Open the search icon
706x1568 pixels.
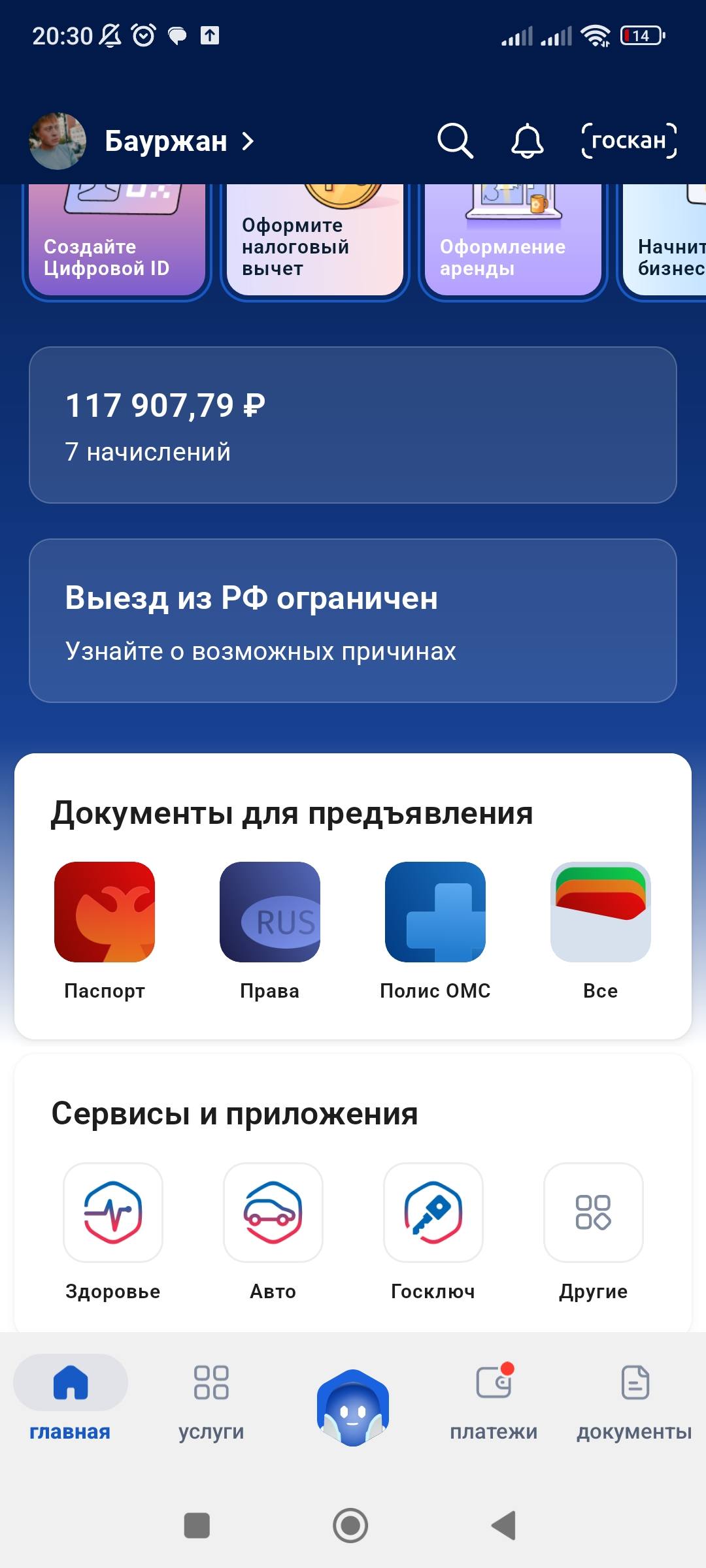[456, 141]
